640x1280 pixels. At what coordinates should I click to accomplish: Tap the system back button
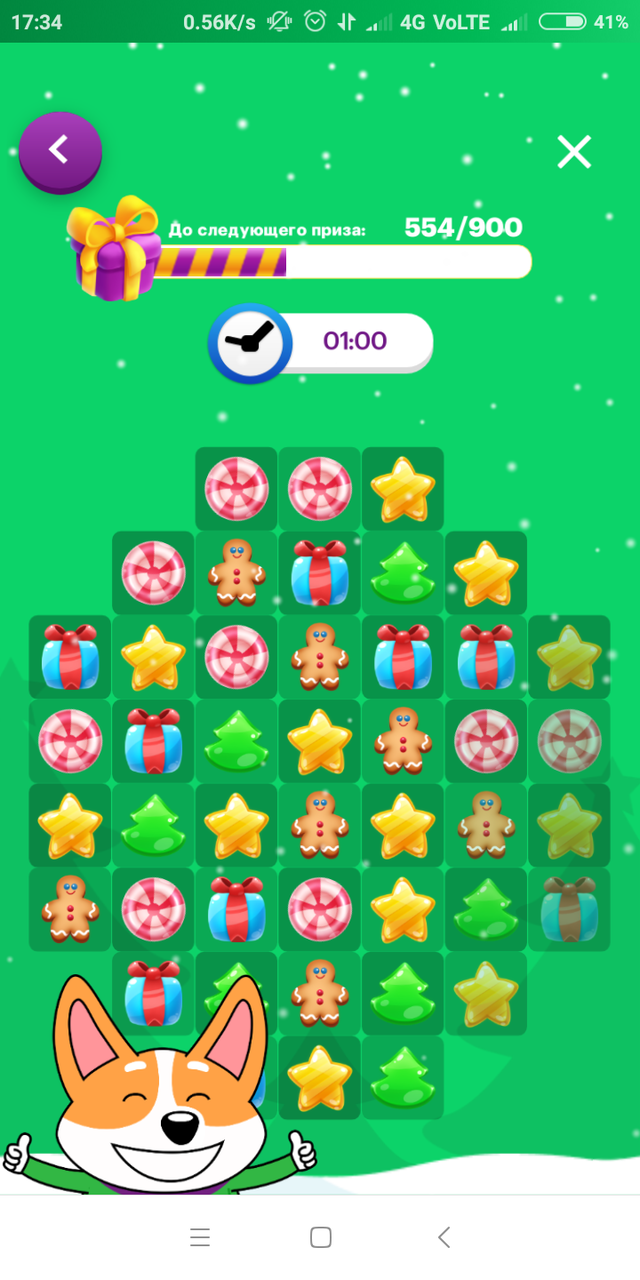tap(444, 1237)
